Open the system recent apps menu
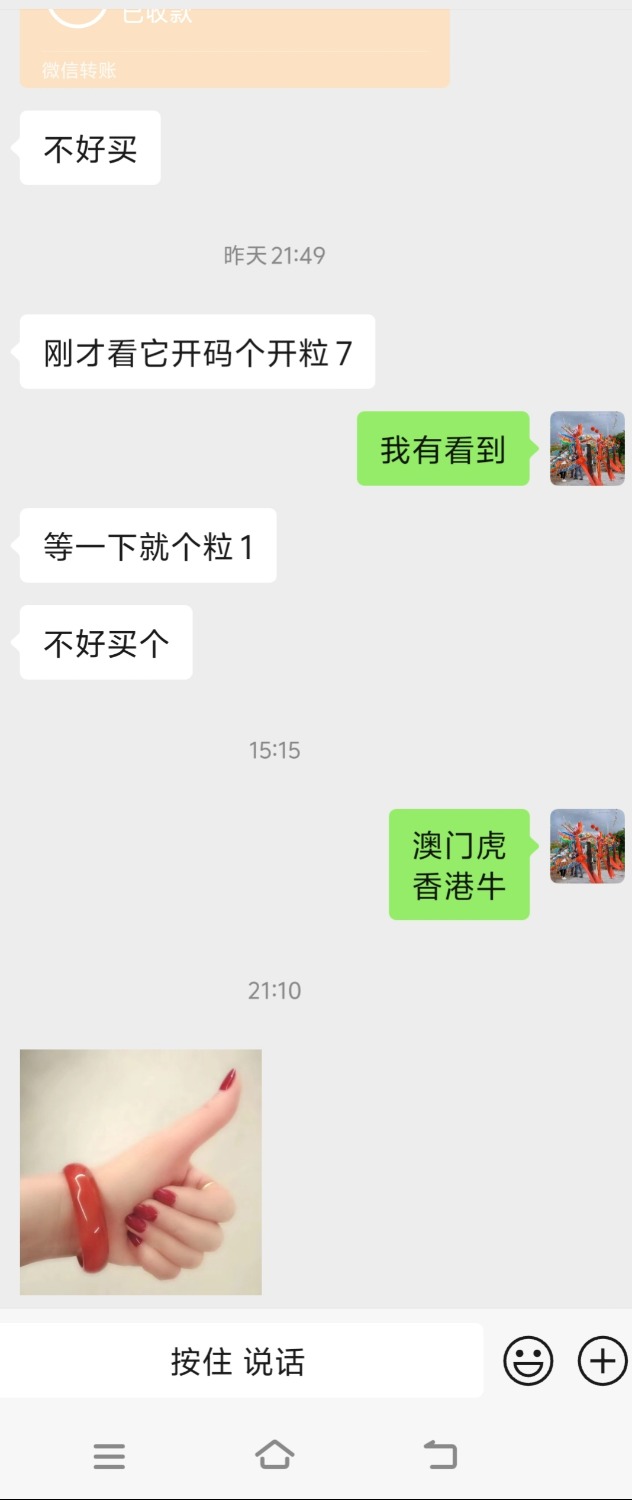 [110, 1455]
